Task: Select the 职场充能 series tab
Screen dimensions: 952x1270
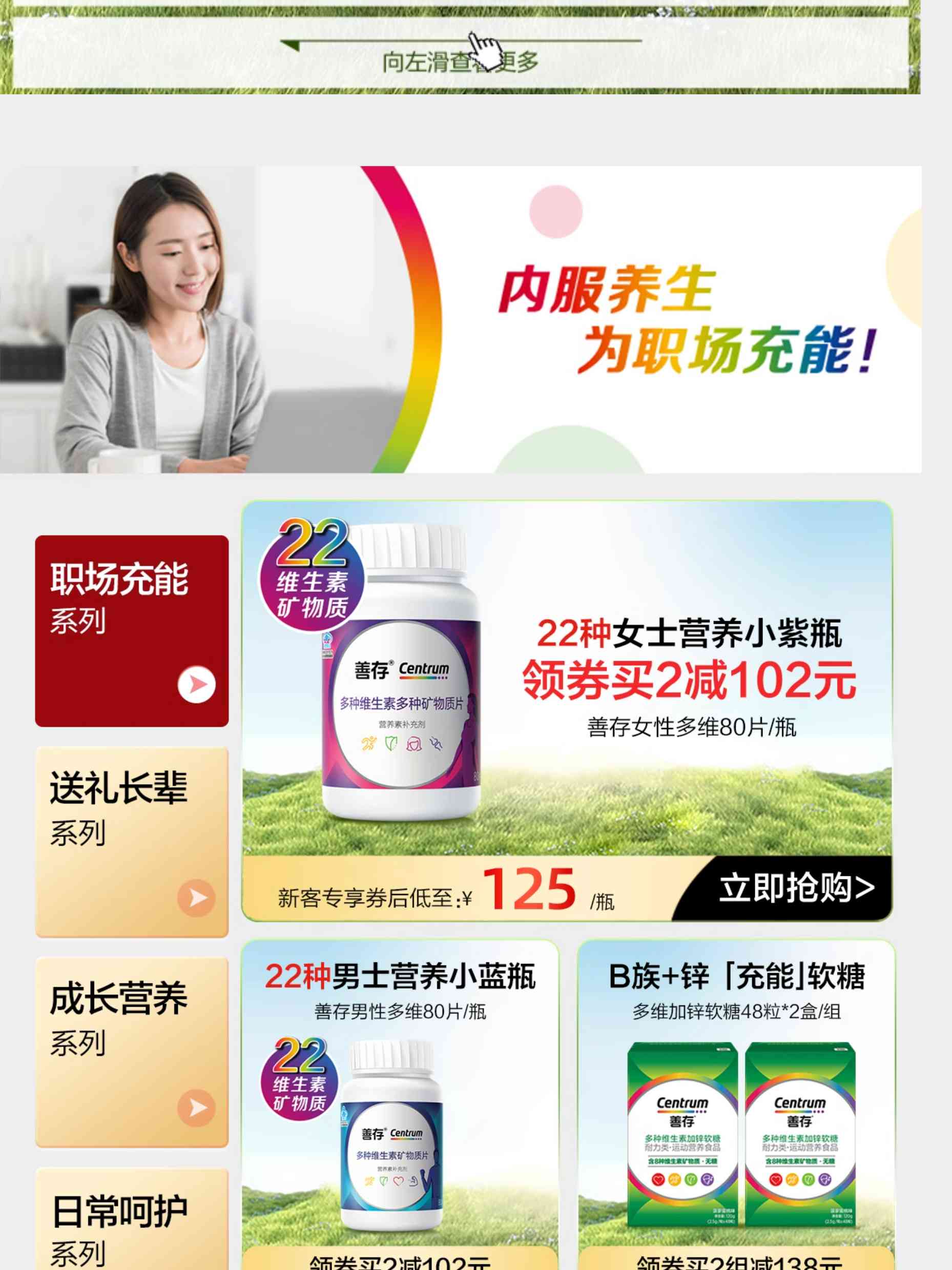Action: 131,630
